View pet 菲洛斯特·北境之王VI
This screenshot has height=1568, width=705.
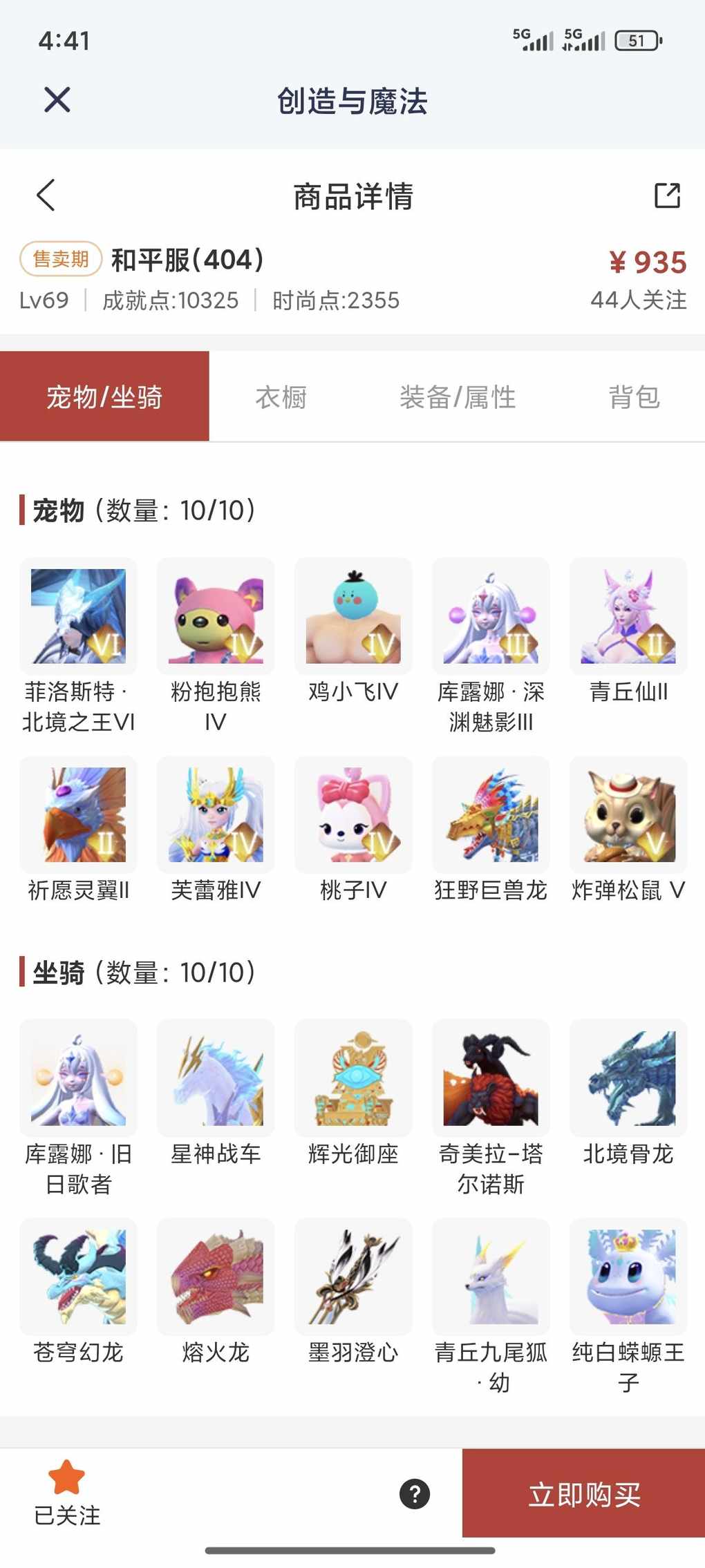78,616
